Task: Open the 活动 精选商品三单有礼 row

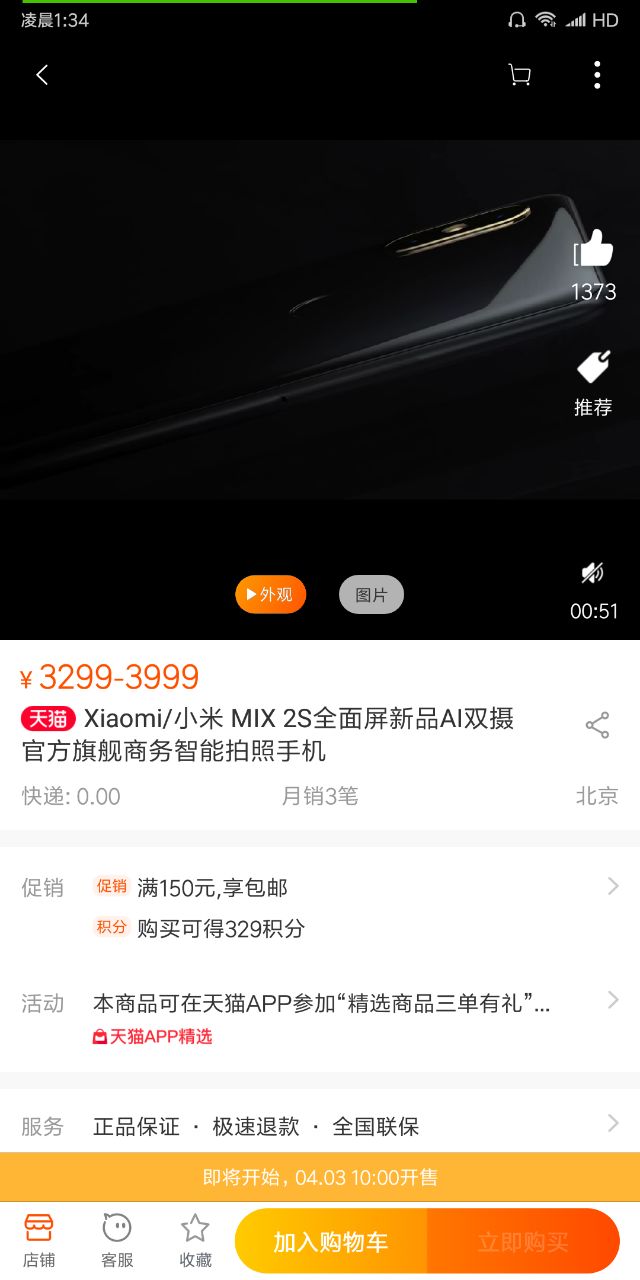Action: pyautogui.click(x=613, y=1001)
